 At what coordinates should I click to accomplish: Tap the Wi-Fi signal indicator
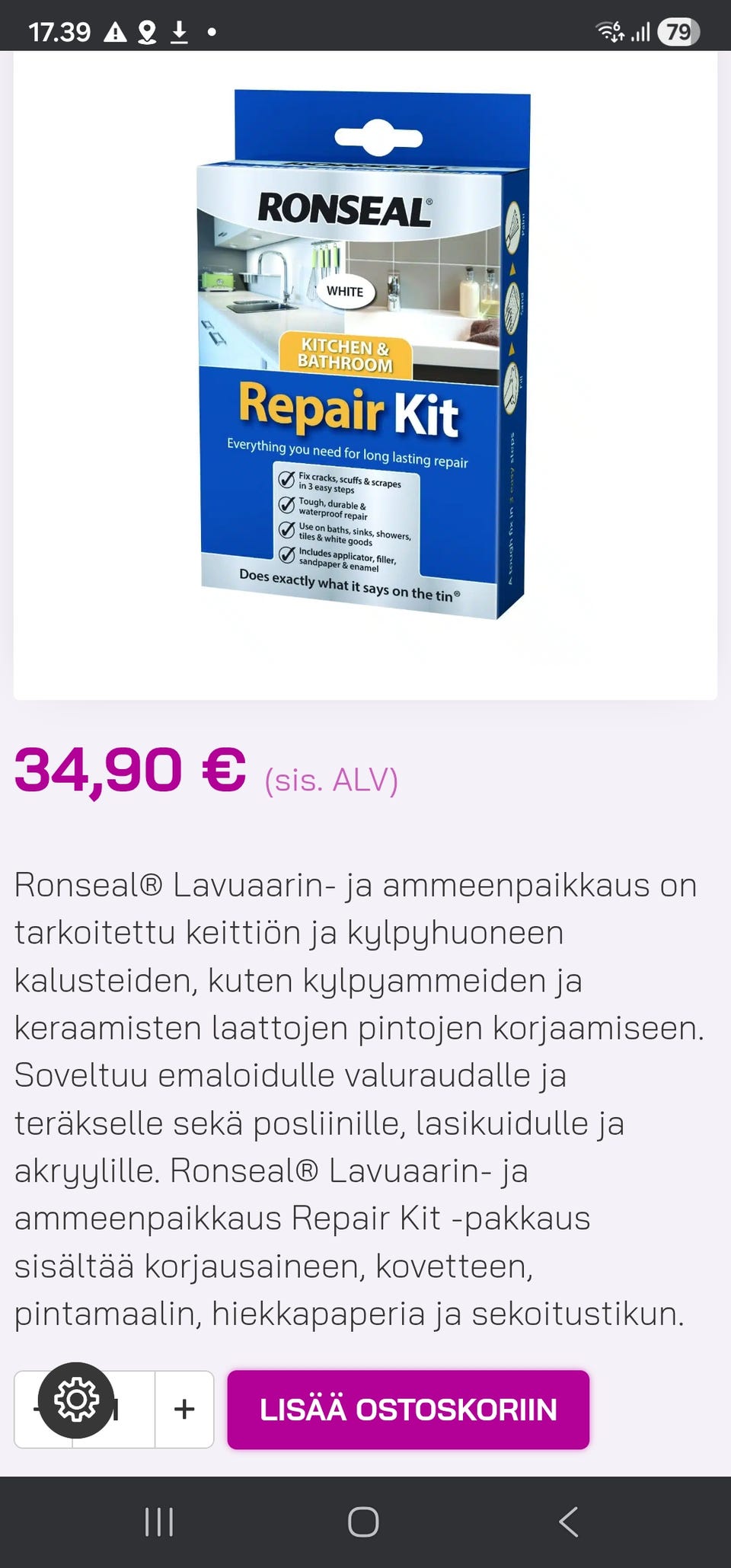pos(609,32)
